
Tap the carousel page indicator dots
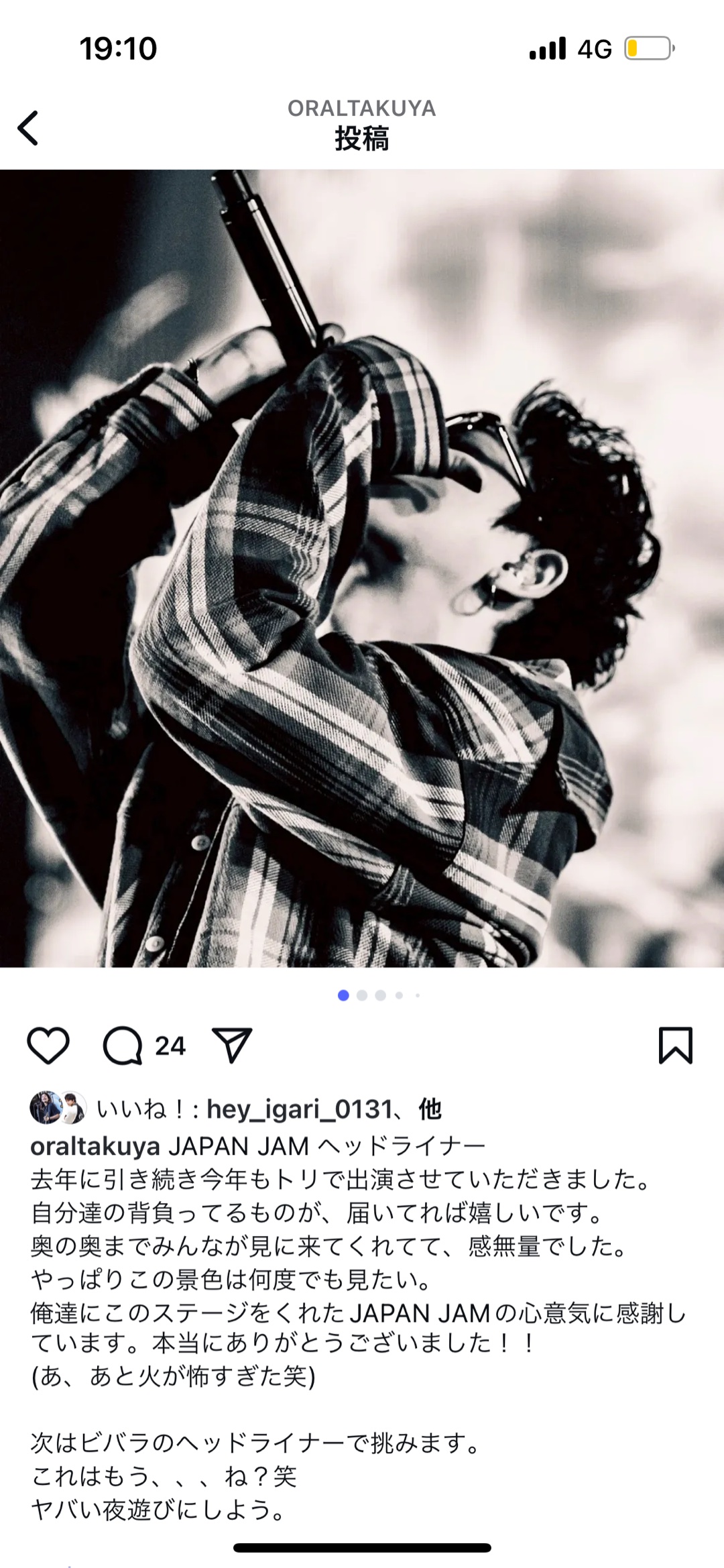[x=378, y=995]
